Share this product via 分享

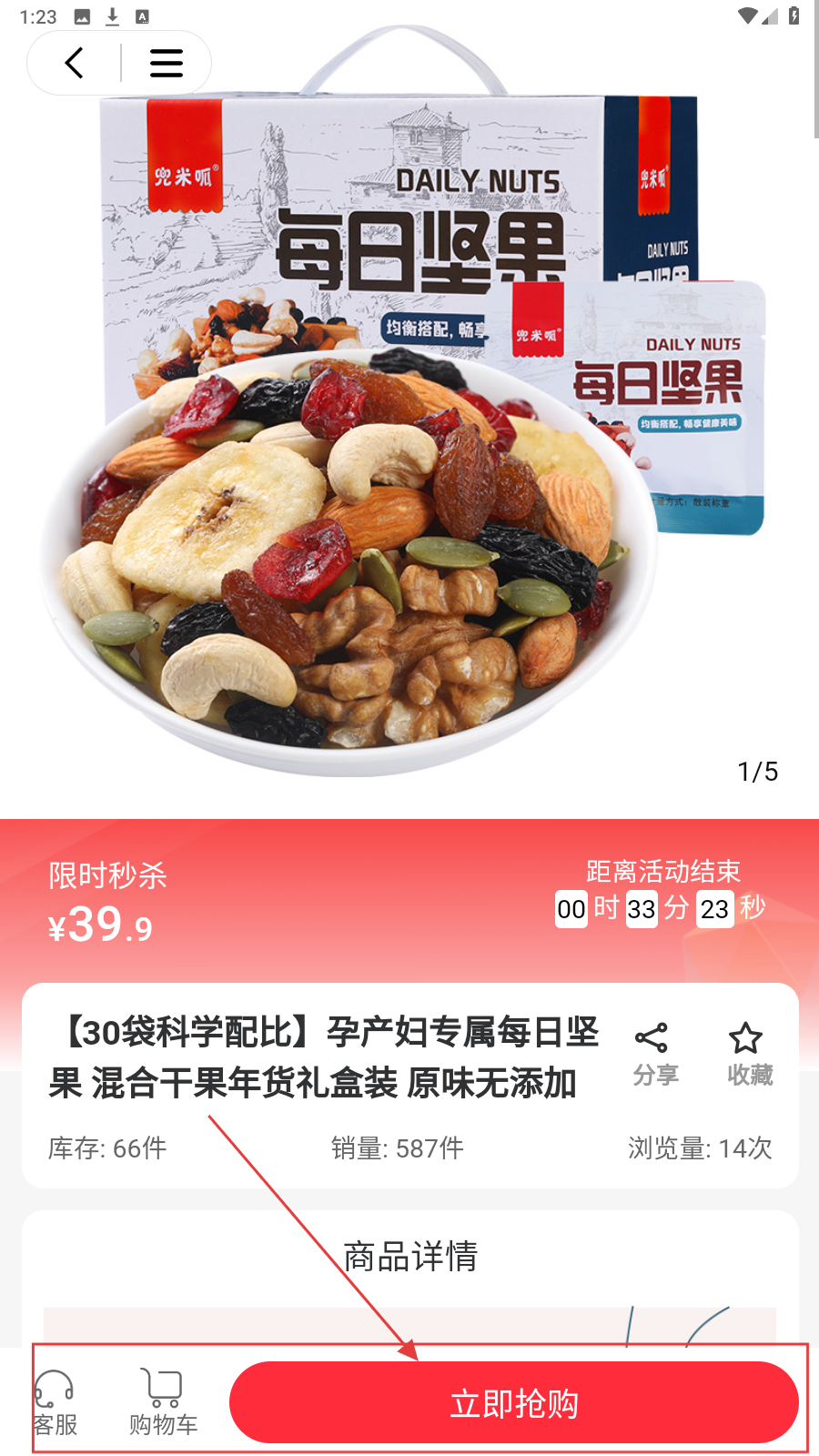[x=654, y=1054]
